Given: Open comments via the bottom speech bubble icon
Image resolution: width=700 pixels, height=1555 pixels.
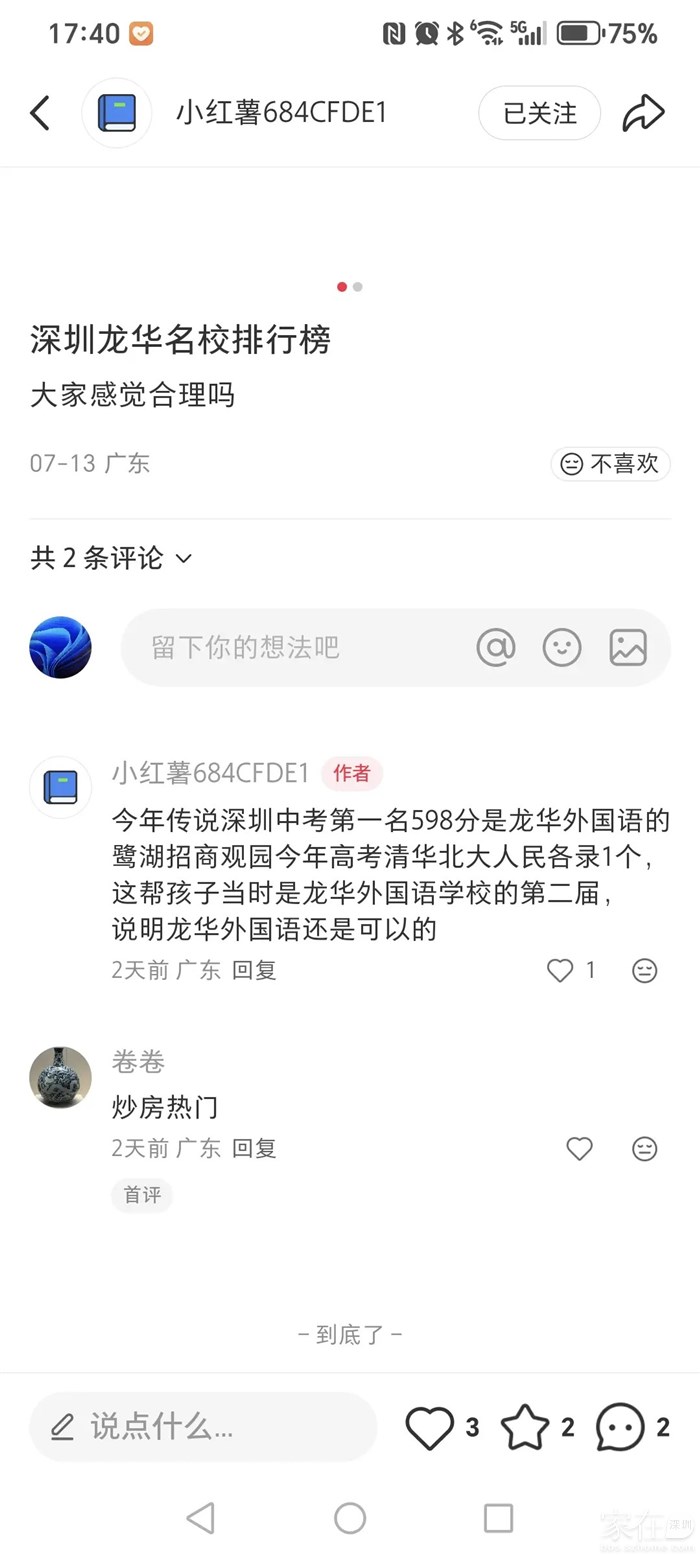Looking at the screenshot, I should [620, 1427].
